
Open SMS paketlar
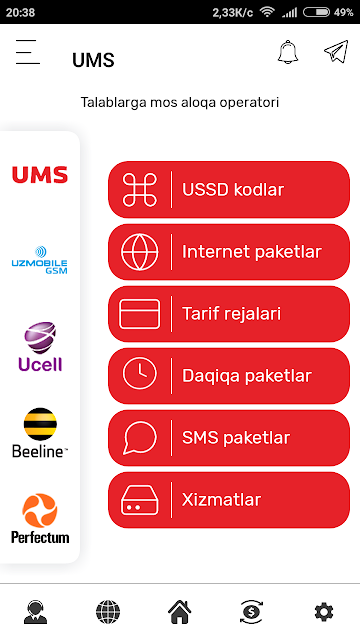[229, 438]
